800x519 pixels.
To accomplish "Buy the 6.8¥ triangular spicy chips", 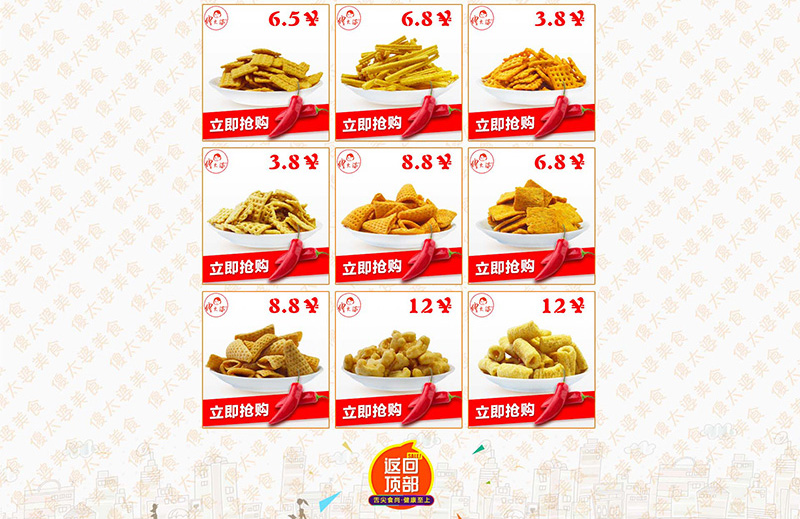I will pyautogui.click(x=504, y=267).
